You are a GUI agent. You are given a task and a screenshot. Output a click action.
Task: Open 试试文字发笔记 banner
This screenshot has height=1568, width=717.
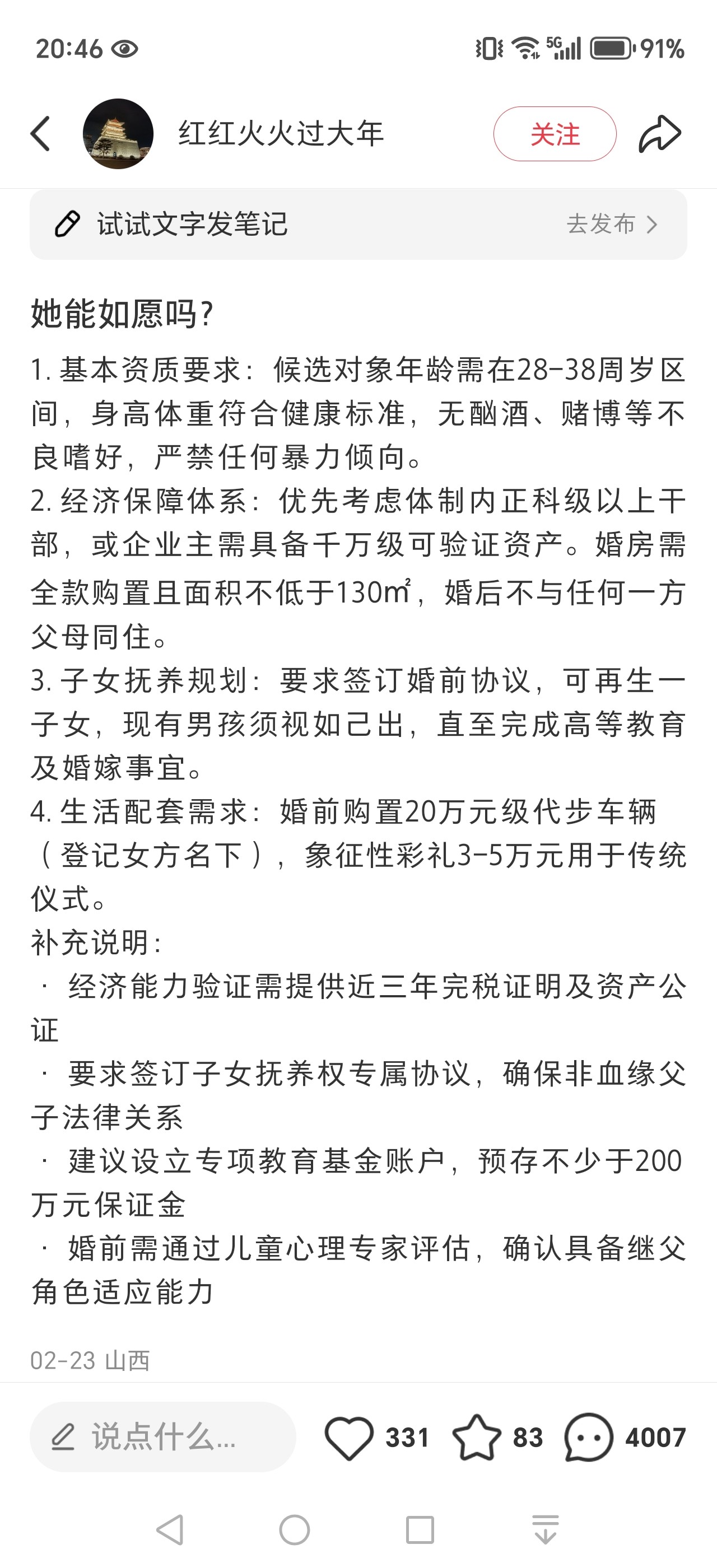(x=358, y=225)
